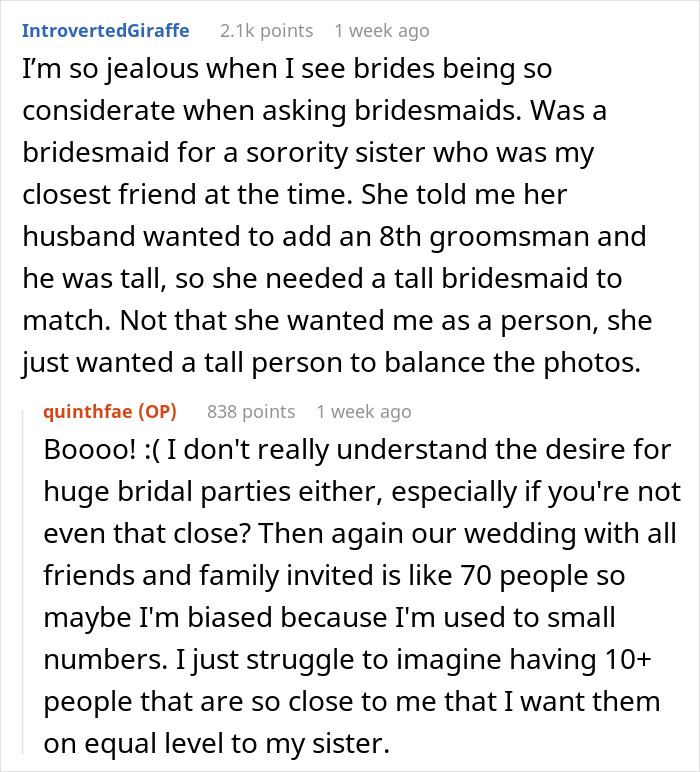Open IntrovertedGiraffe's user profile

[105, 30]
